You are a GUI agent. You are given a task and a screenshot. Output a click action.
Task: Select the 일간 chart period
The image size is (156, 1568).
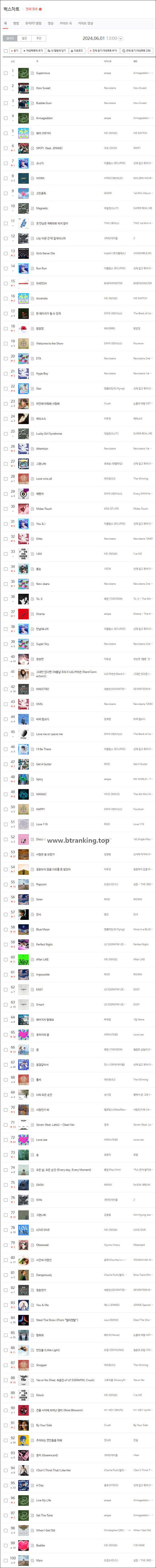pos(24,38)
